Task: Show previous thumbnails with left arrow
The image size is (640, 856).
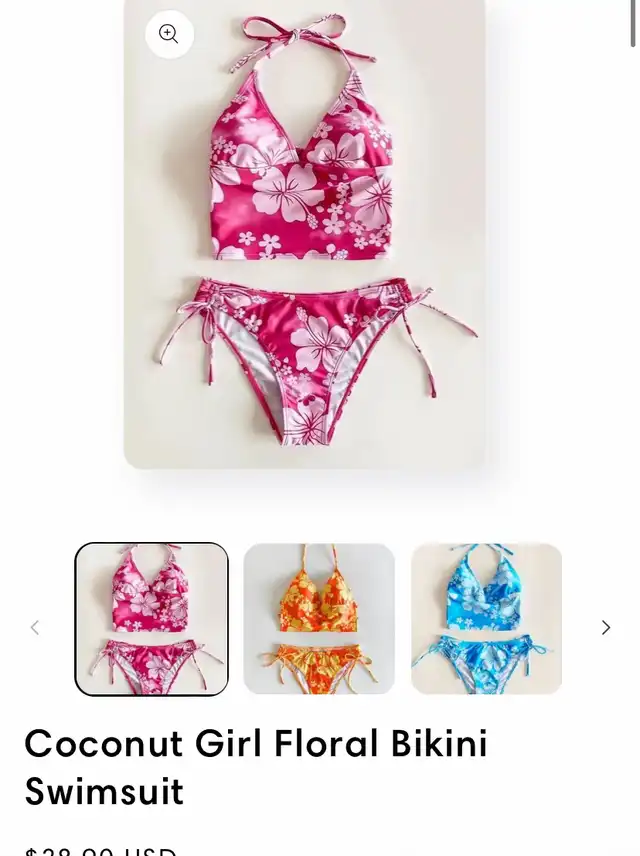Action: point(35,628)
